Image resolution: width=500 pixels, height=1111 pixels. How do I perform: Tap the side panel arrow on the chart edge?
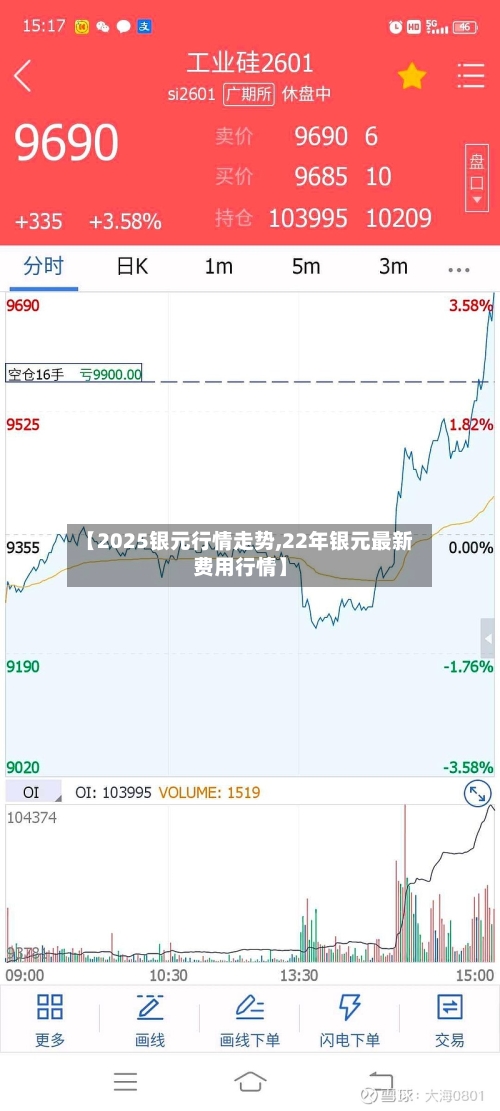(x=488, y=639)
